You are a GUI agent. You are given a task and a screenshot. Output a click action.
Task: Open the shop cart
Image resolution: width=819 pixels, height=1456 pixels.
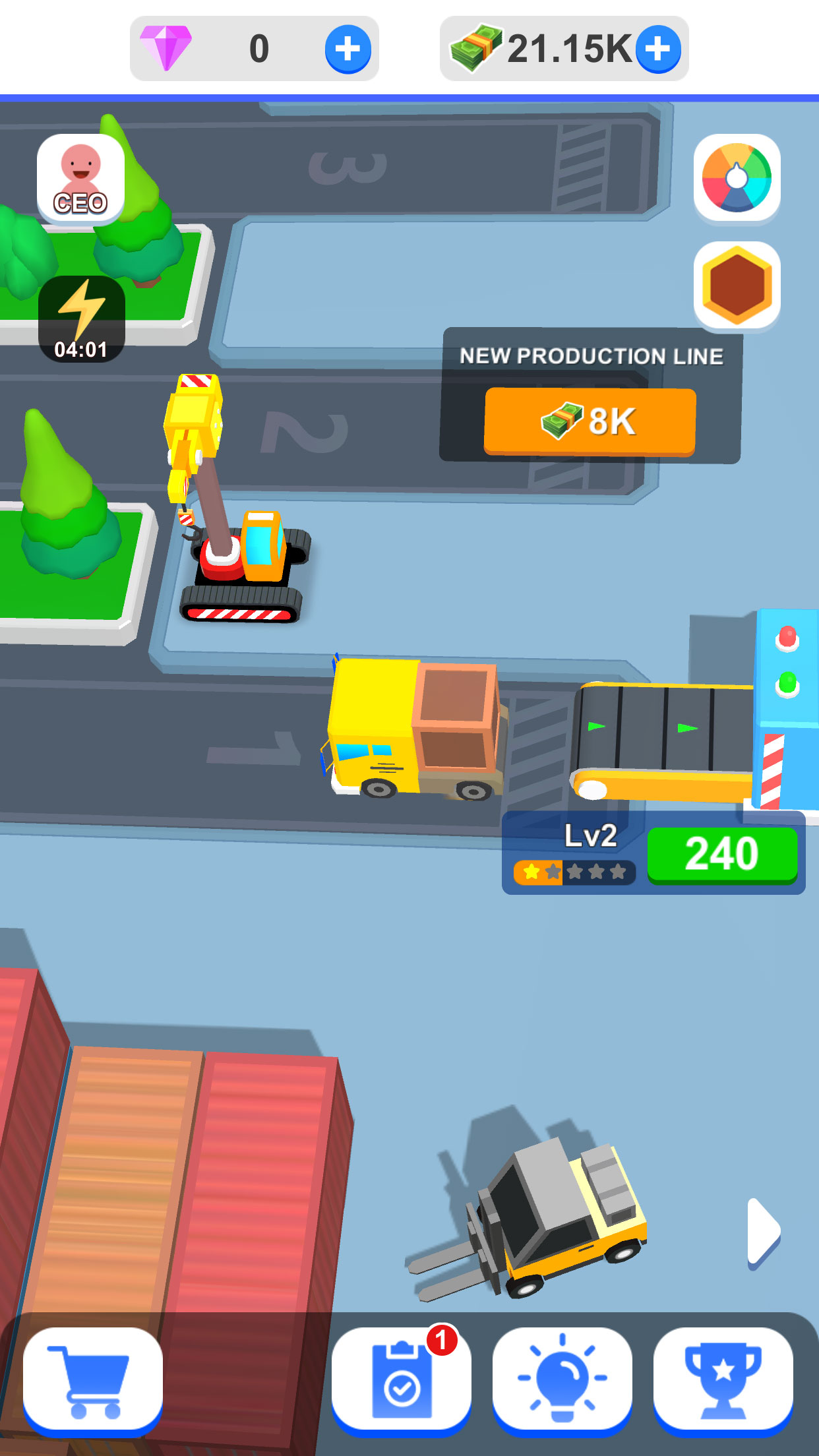(x=93, y=1381)
